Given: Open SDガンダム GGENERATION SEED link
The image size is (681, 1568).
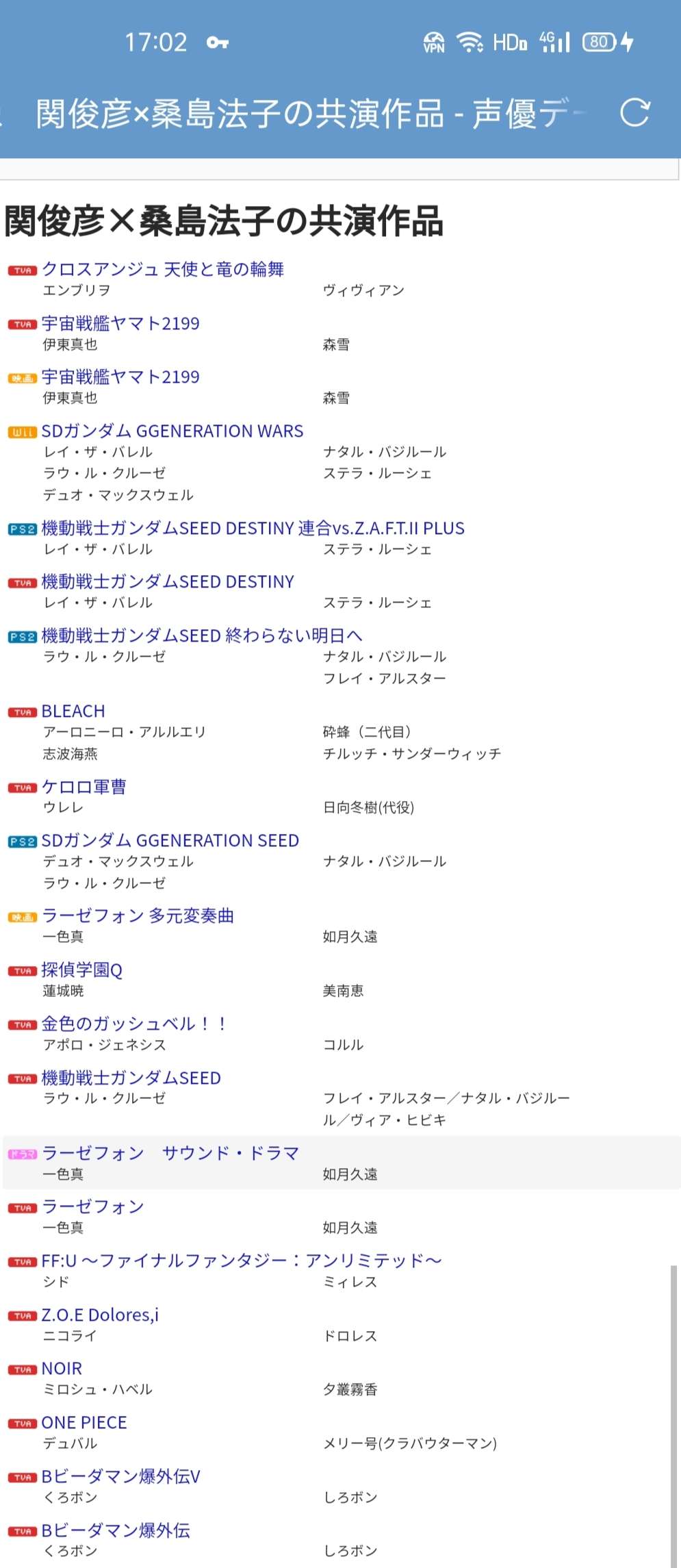Looking at the screenshot, I should [170, 840].
